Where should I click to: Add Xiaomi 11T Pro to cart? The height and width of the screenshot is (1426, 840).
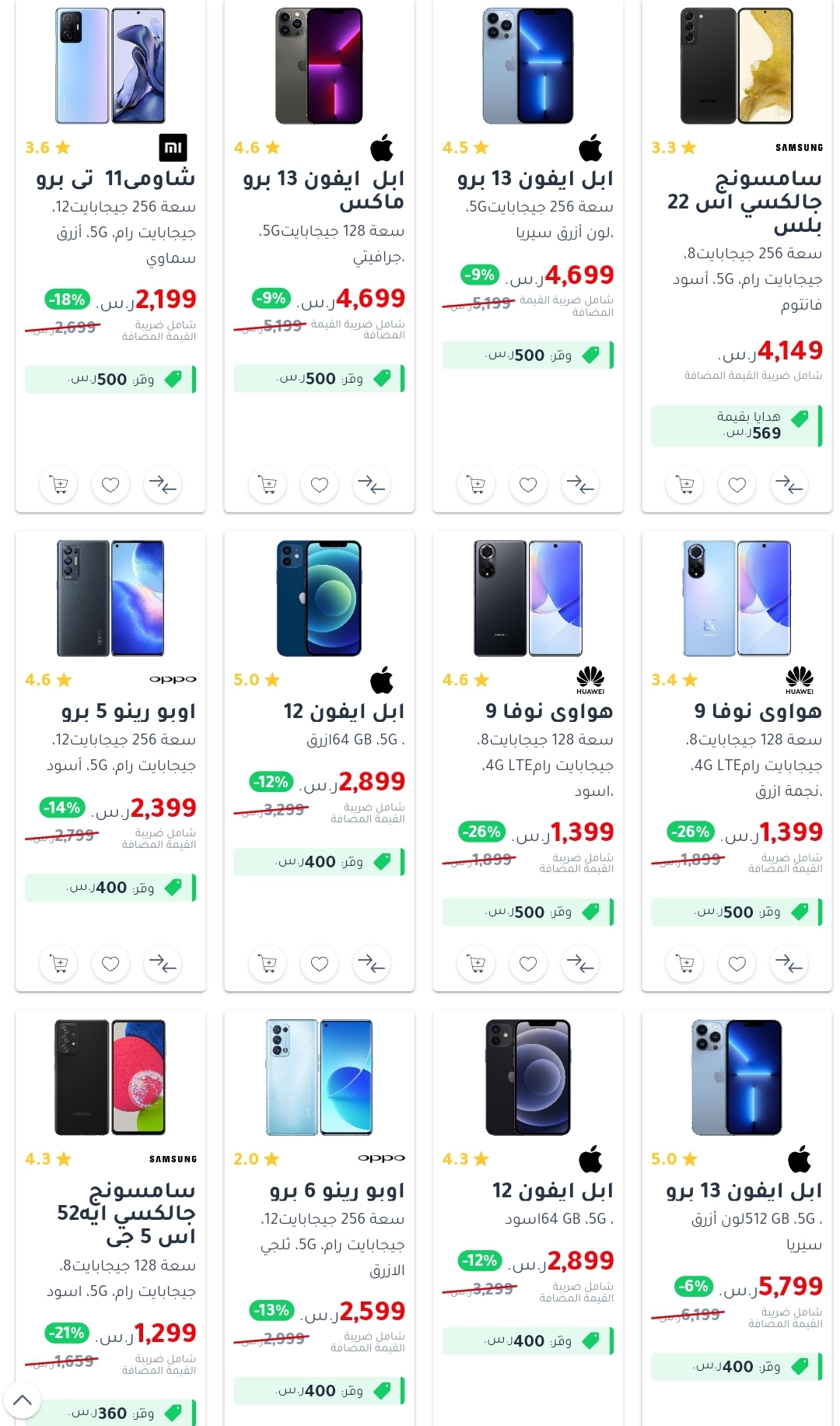58,485
